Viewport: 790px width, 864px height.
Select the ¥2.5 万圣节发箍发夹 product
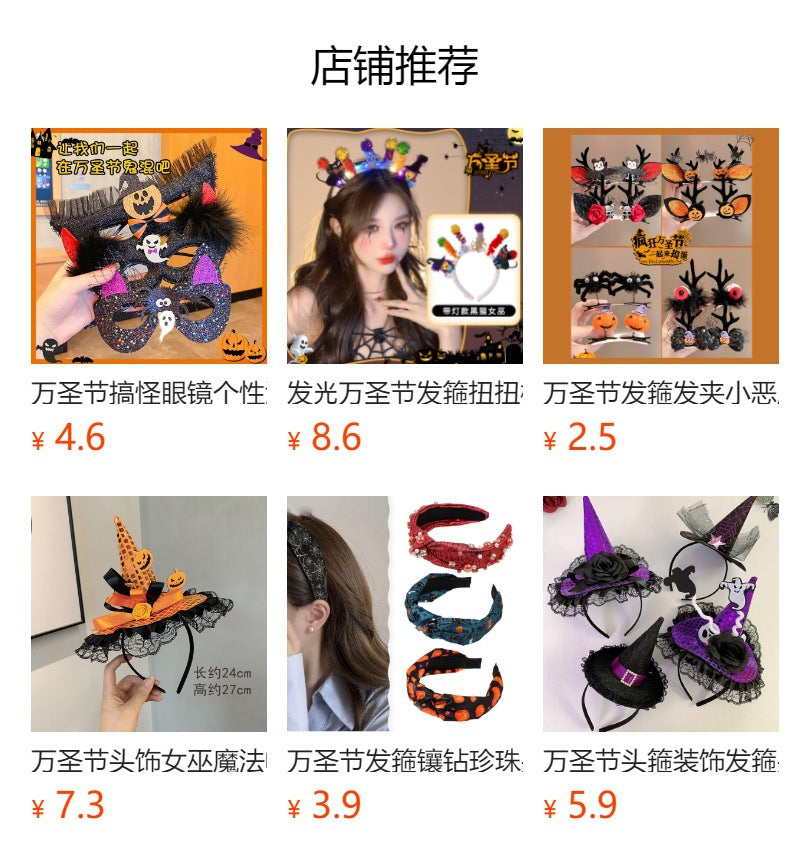[x=660, y=246]
